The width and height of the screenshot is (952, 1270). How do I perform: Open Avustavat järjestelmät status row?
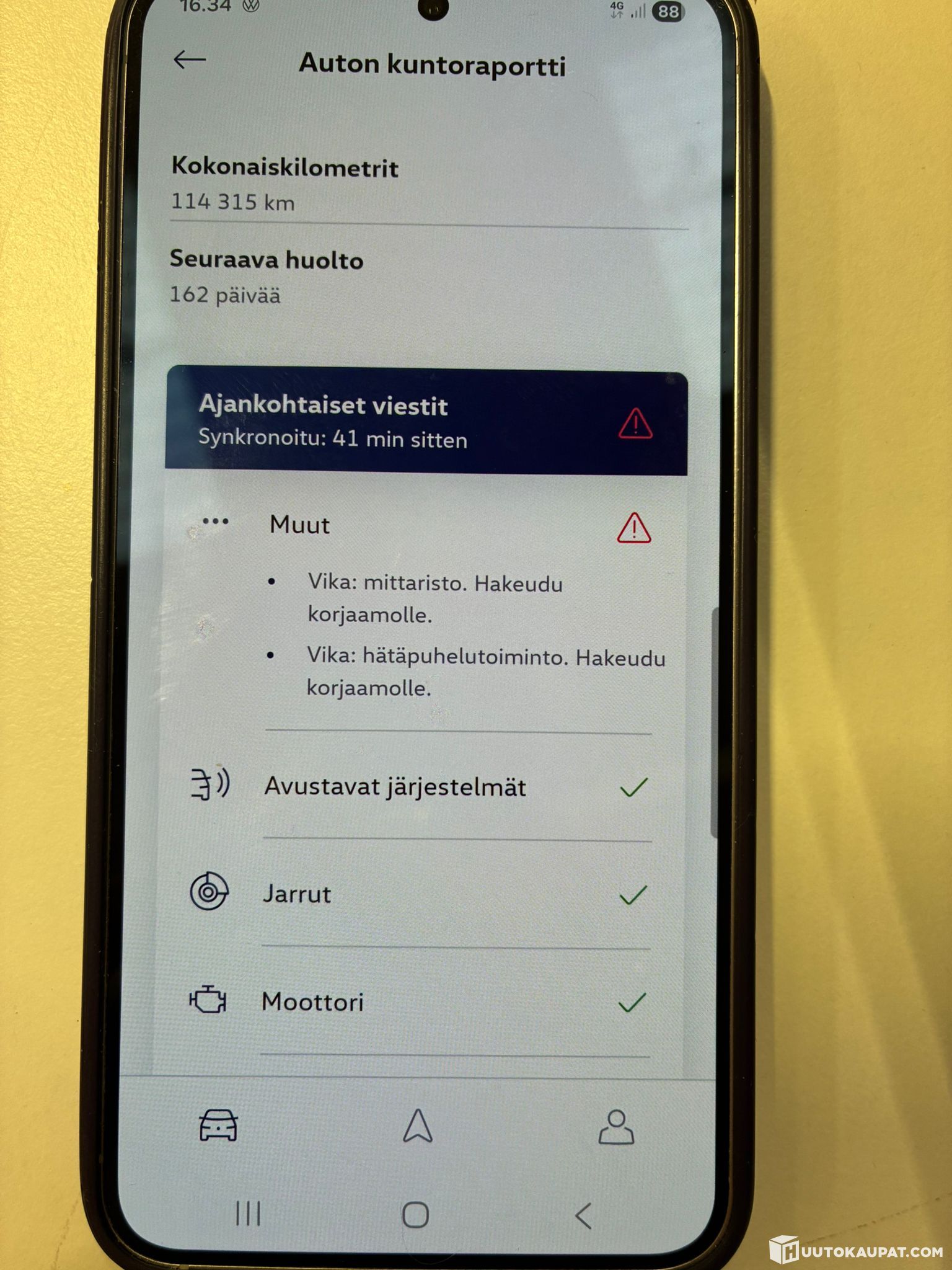(428, 786)
